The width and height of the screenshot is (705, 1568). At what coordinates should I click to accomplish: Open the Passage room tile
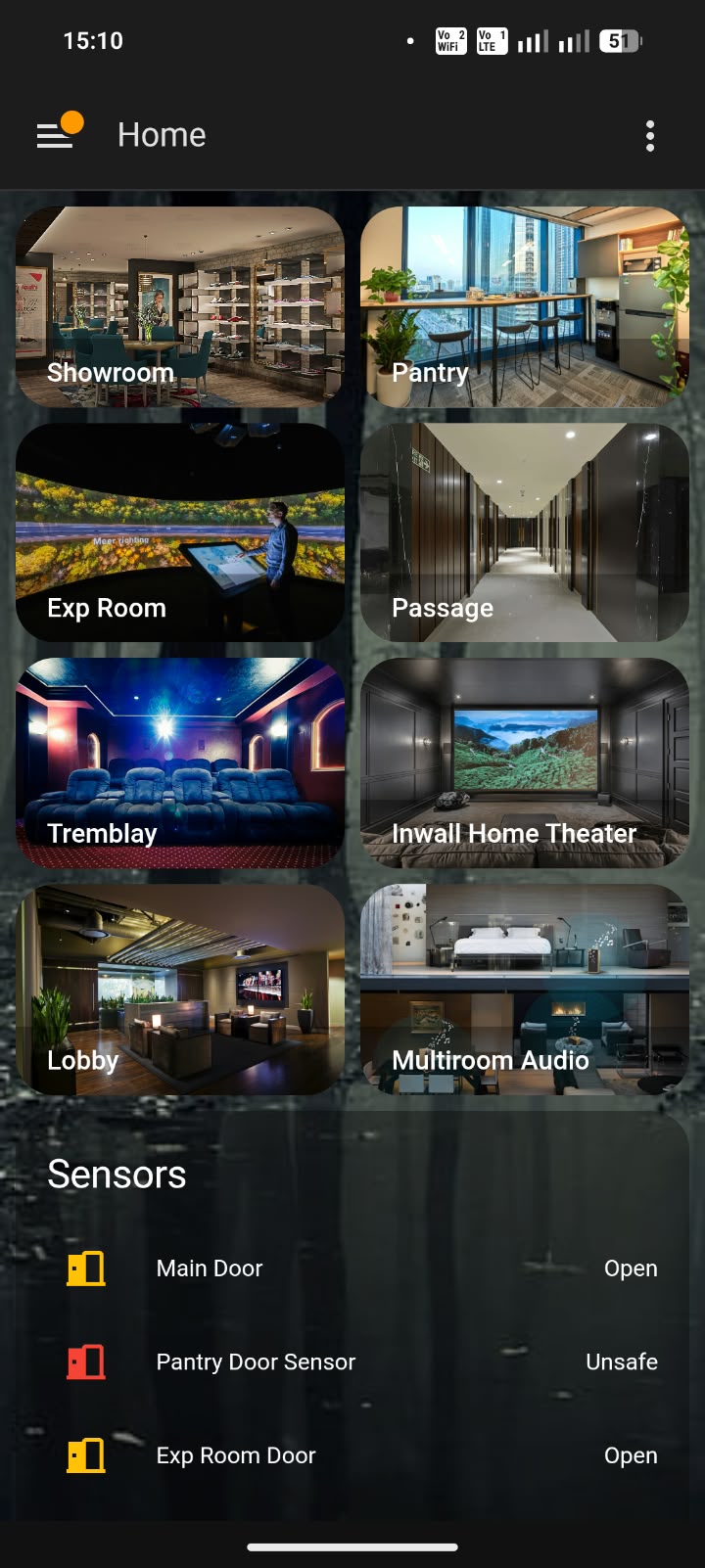525,532
